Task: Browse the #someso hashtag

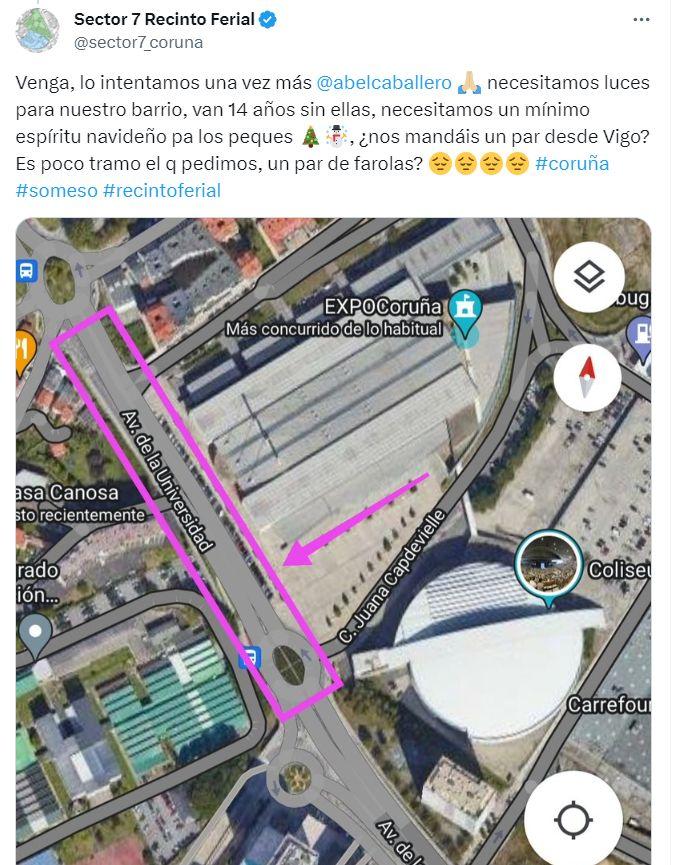Action: (x=56, y=190)
